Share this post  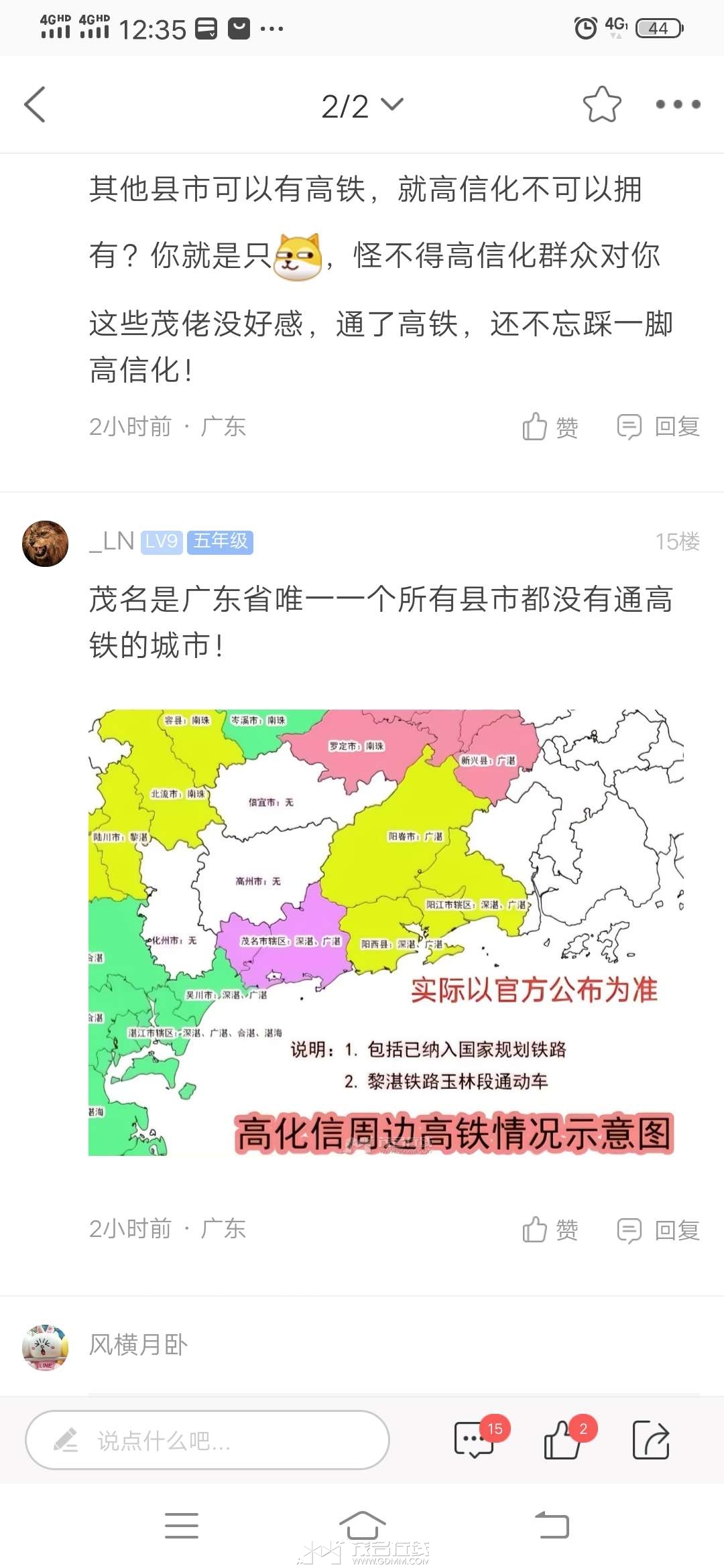[x=651, y=1440]
